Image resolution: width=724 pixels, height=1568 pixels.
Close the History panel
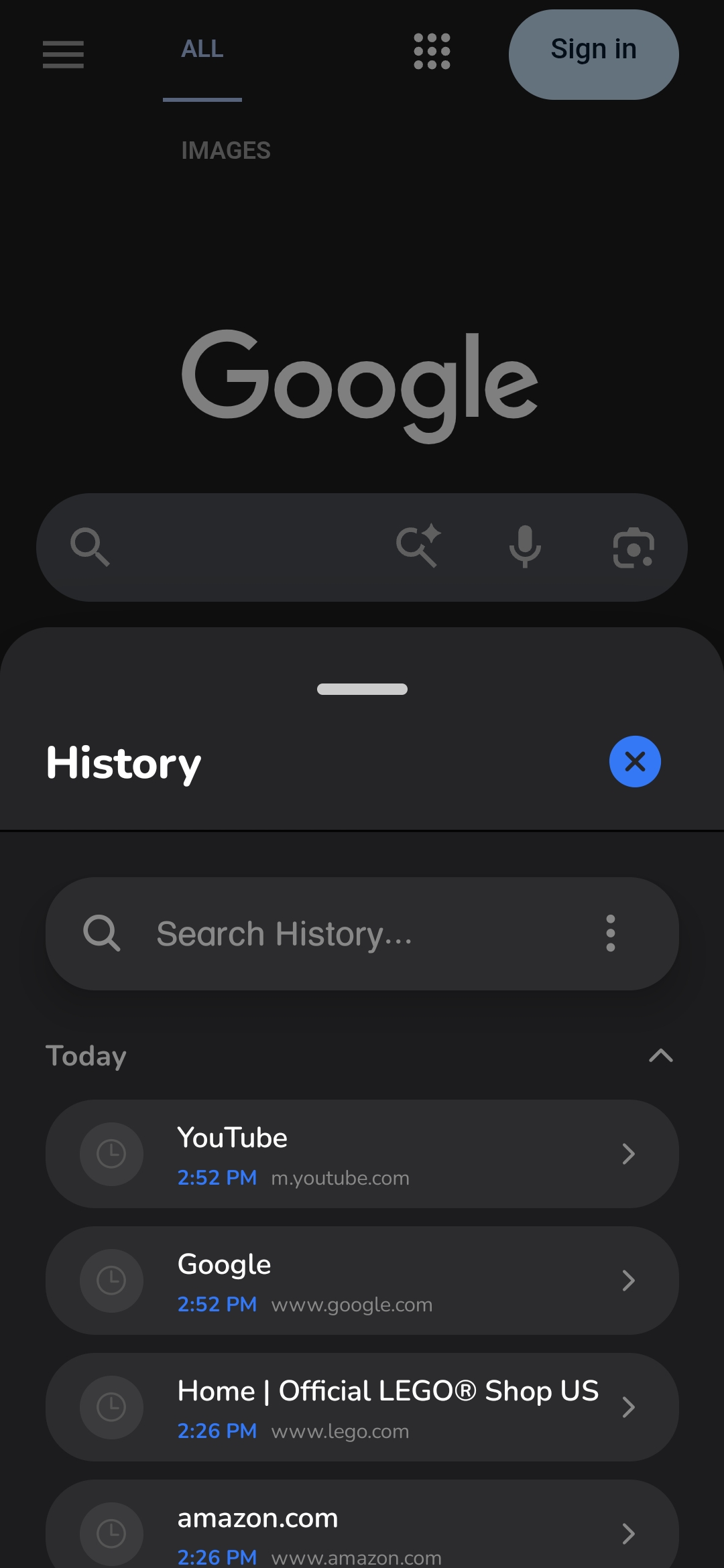634,761
